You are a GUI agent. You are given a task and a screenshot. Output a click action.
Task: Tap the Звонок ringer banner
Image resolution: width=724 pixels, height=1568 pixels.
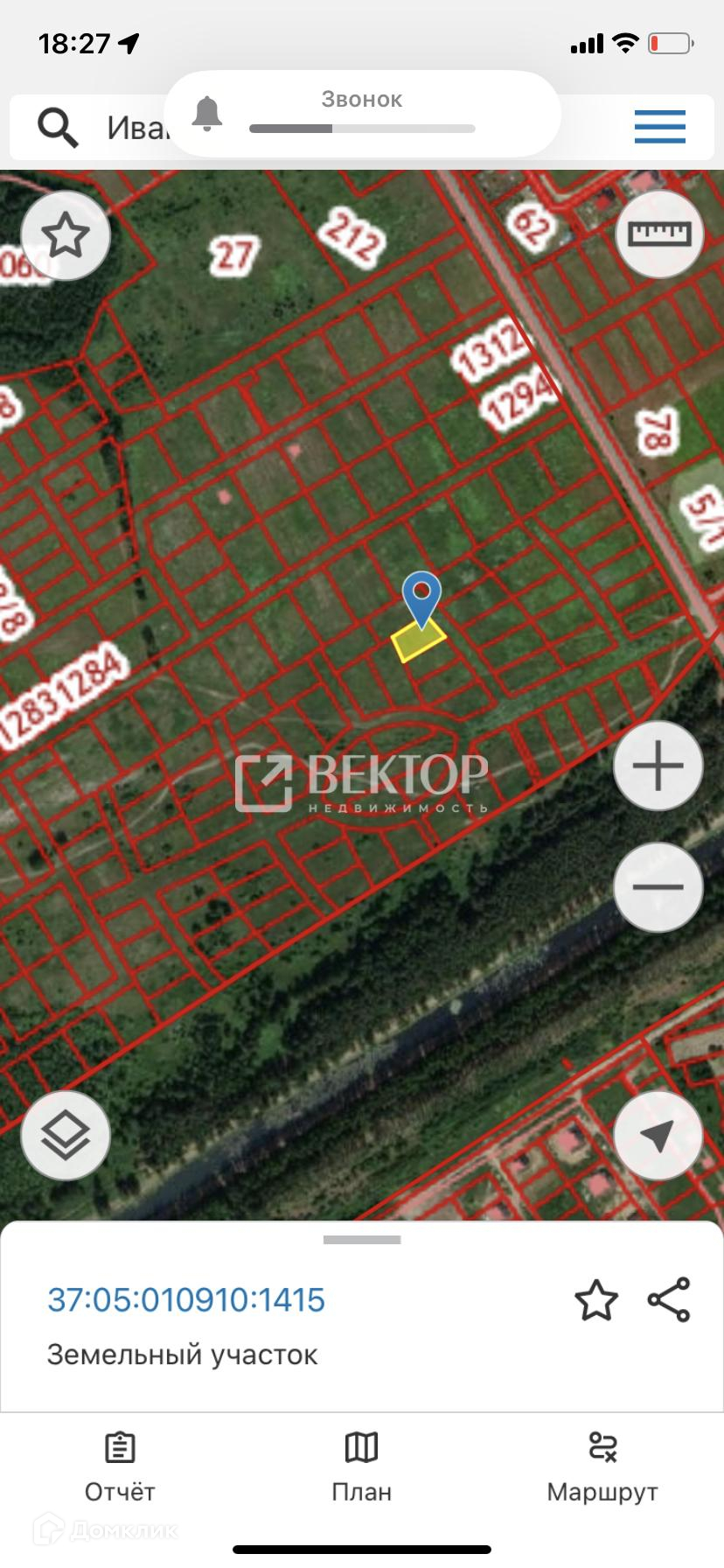pos(362,114)
